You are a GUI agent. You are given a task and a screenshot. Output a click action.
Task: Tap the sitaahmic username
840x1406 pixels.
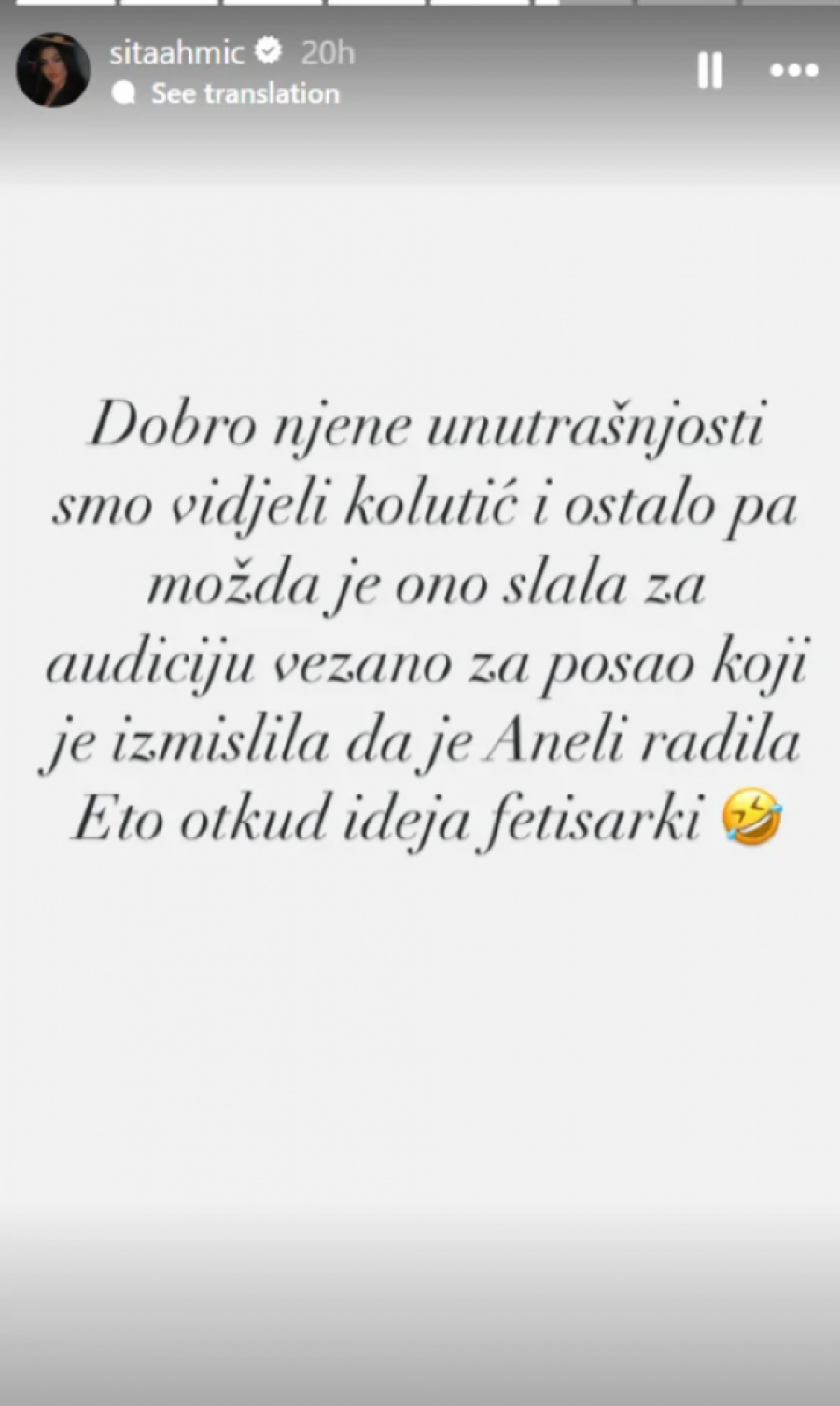(x=176, y=52)
